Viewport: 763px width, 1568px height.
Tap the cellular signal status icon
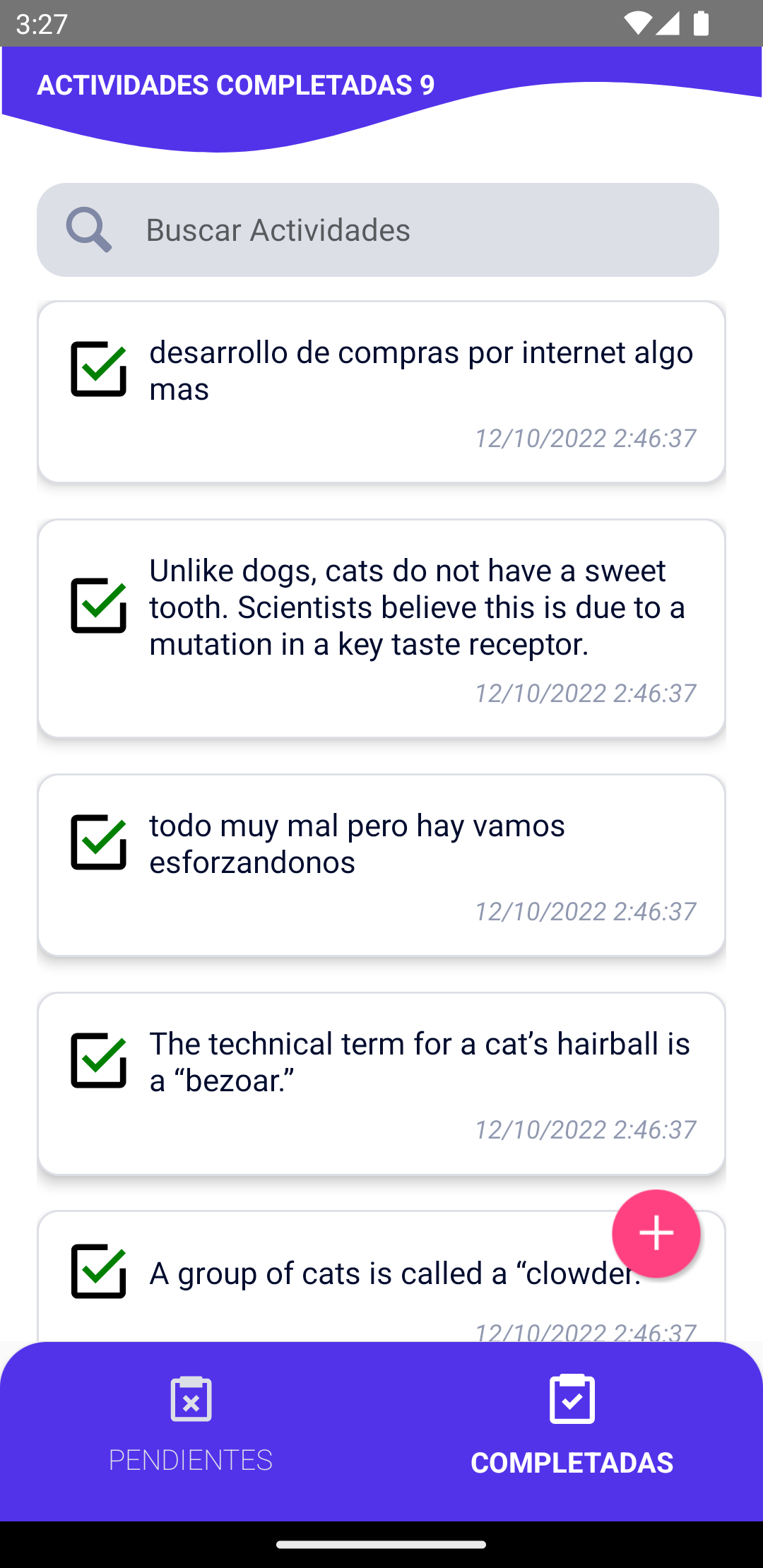667,23
